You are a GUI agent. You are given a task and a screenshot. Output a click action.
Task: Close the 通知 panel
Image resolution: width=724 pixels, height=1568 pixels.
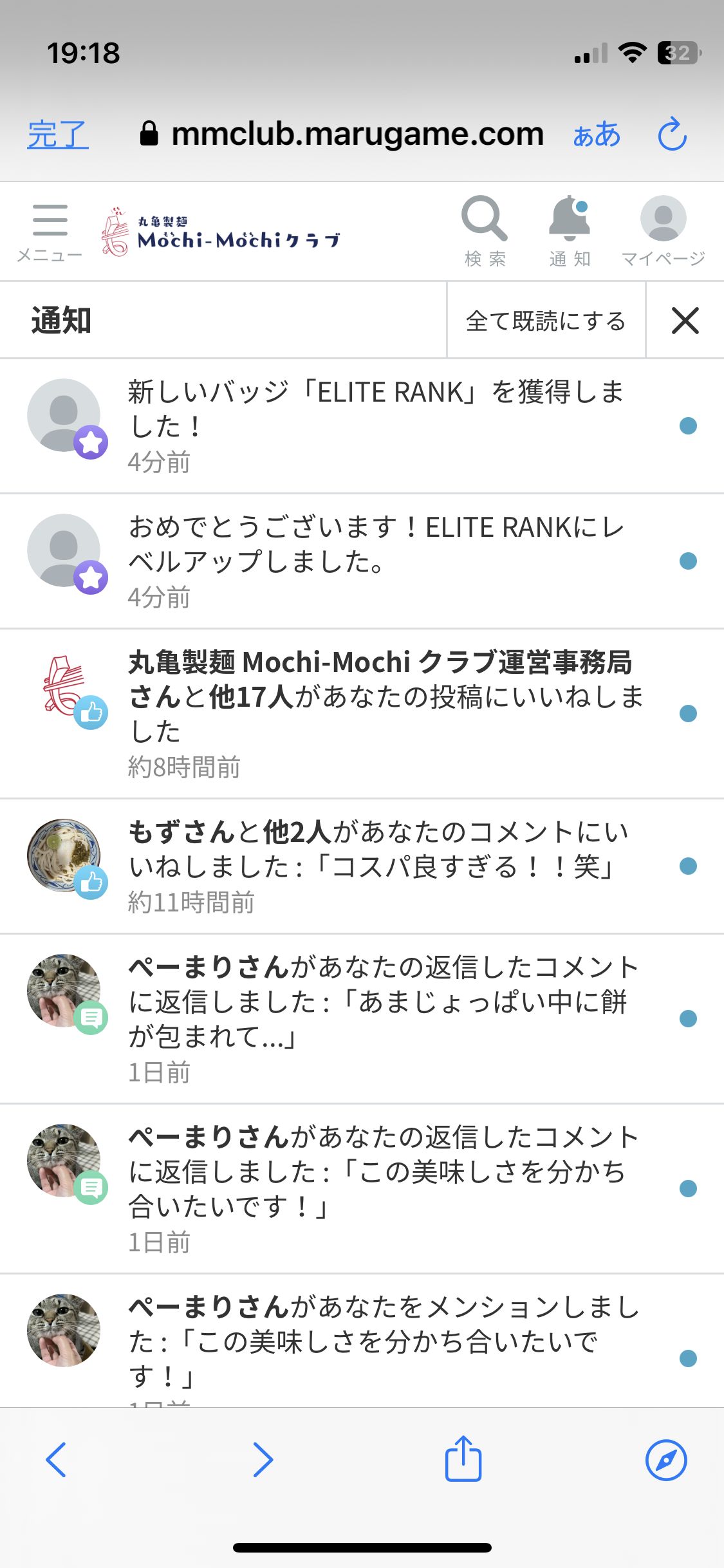pos(685,321)
